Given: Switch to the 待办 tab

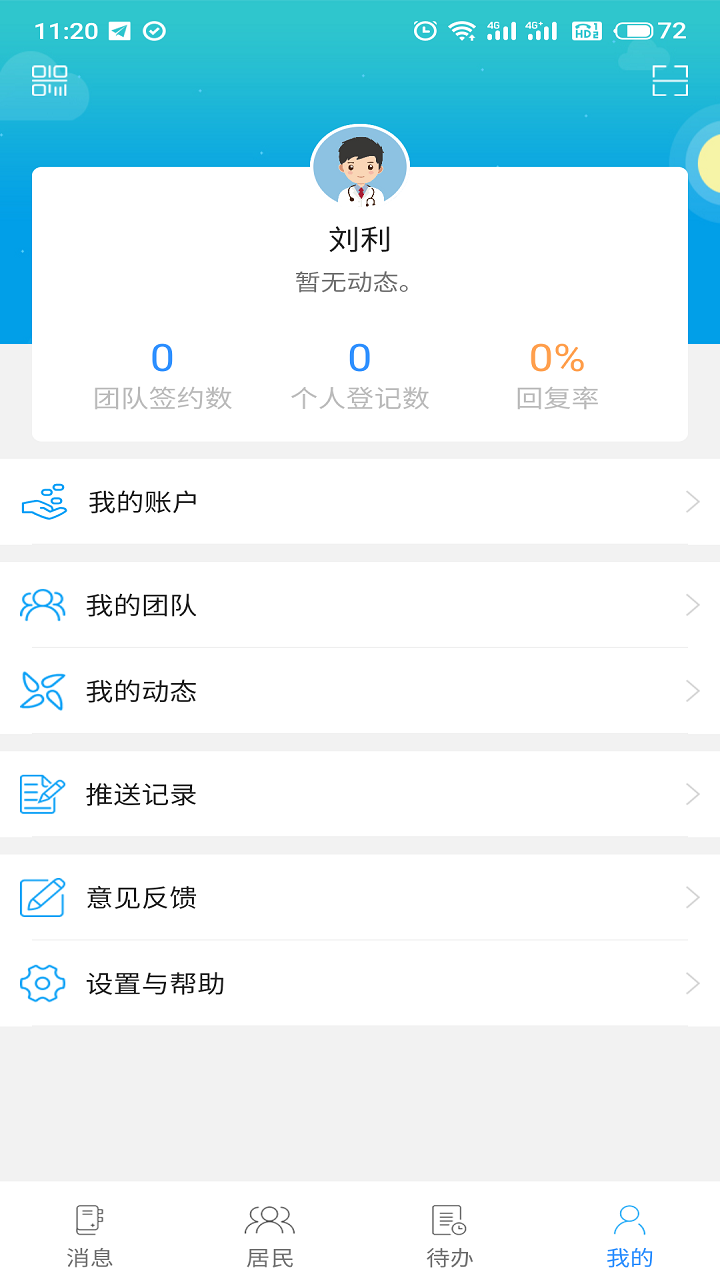Looking at the screenshot, I should [x=450, y=1236].
